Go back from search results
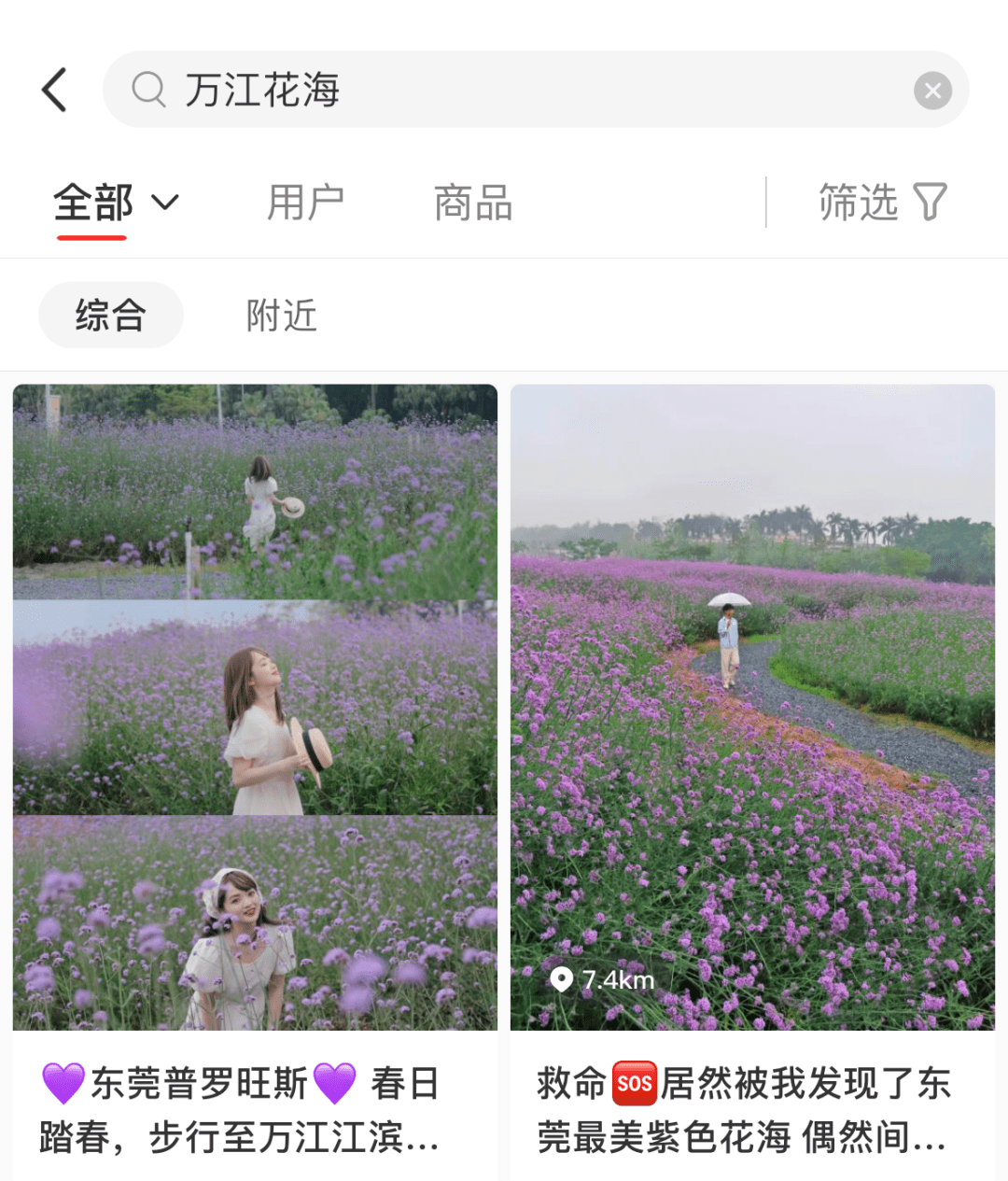Image resolution: width=1008 pixels, height=1181 pixels. tap(55, 90)
